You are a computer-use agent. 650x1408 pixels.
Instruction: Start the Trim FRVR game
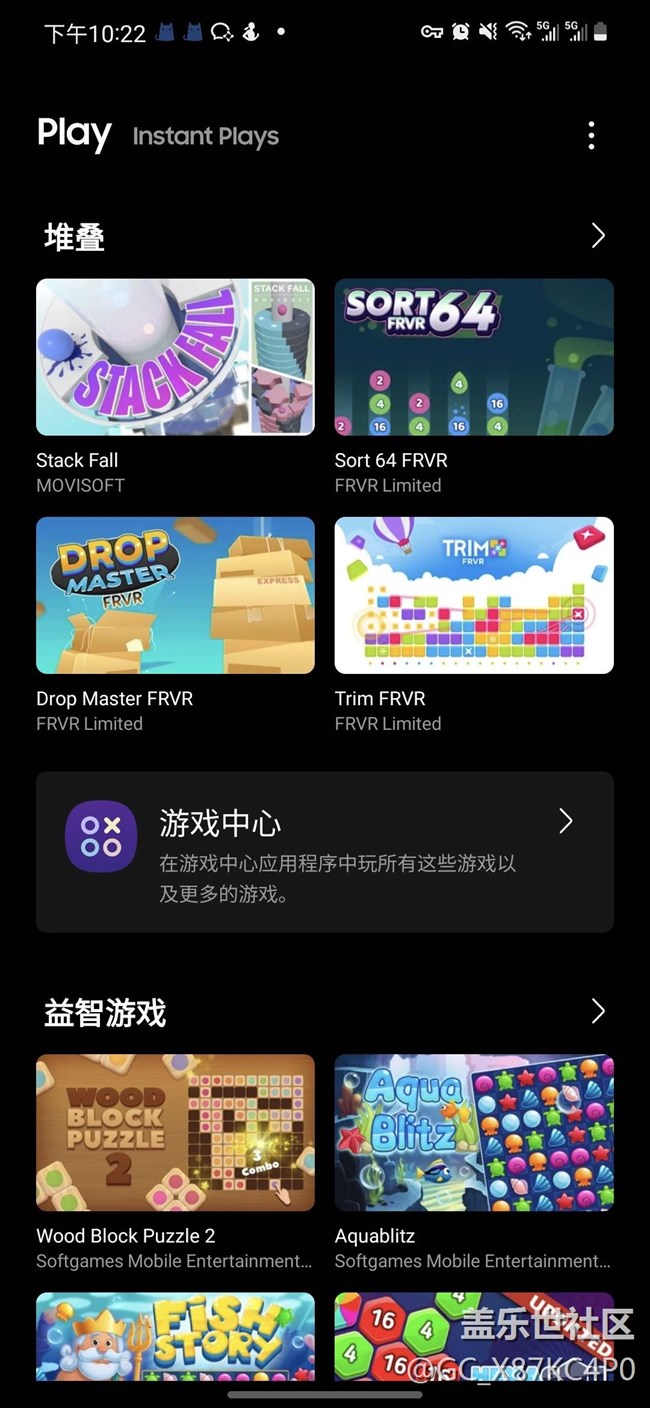(x=474, y=595)
